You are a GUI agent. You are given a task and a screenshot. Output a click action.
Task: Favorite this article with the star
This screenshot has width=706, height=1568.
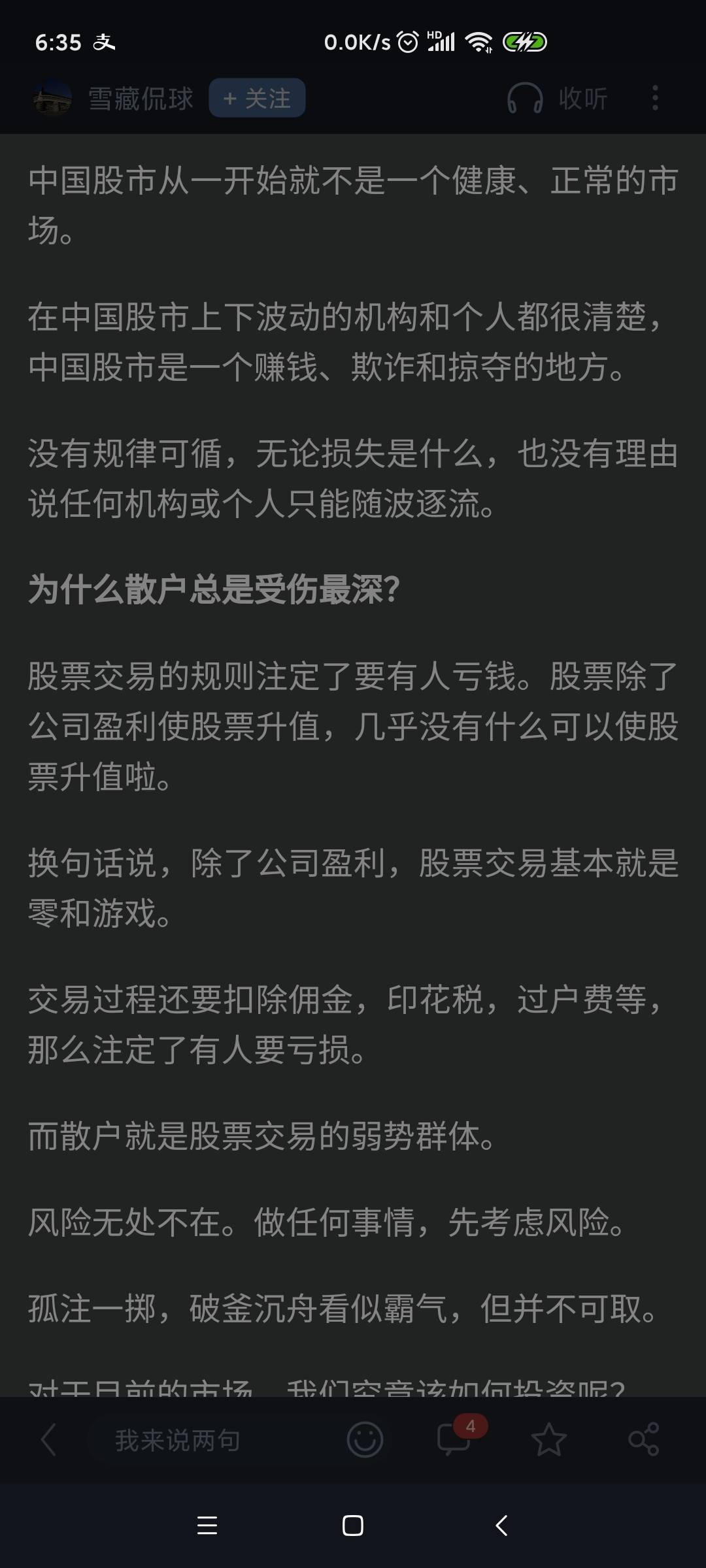click(x=548, y=1440)
